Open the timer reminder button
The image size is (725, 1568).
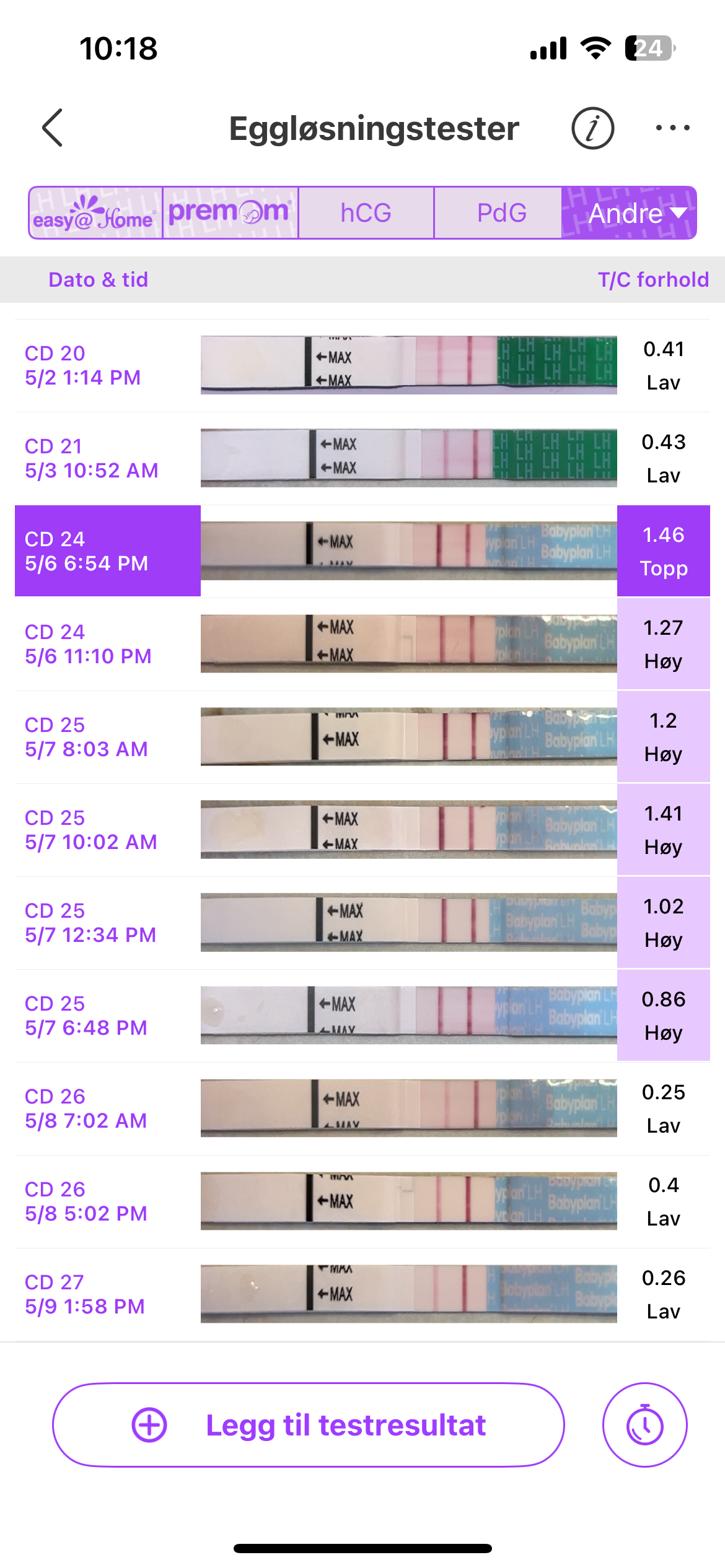644,1425
